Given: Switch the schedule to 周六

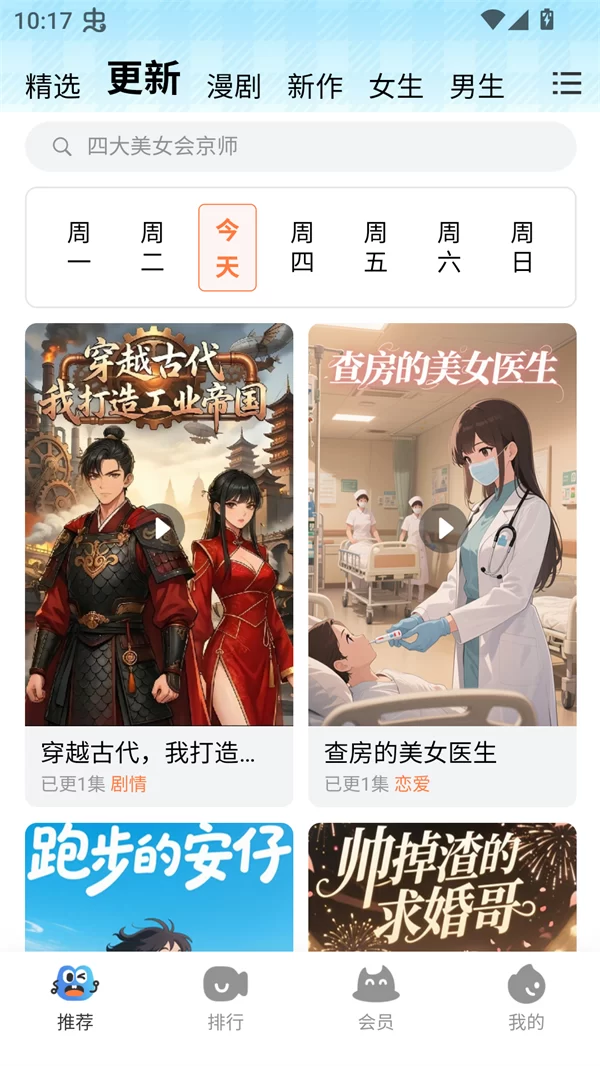Looking at the screenshot, I should [x=449, y=247].
